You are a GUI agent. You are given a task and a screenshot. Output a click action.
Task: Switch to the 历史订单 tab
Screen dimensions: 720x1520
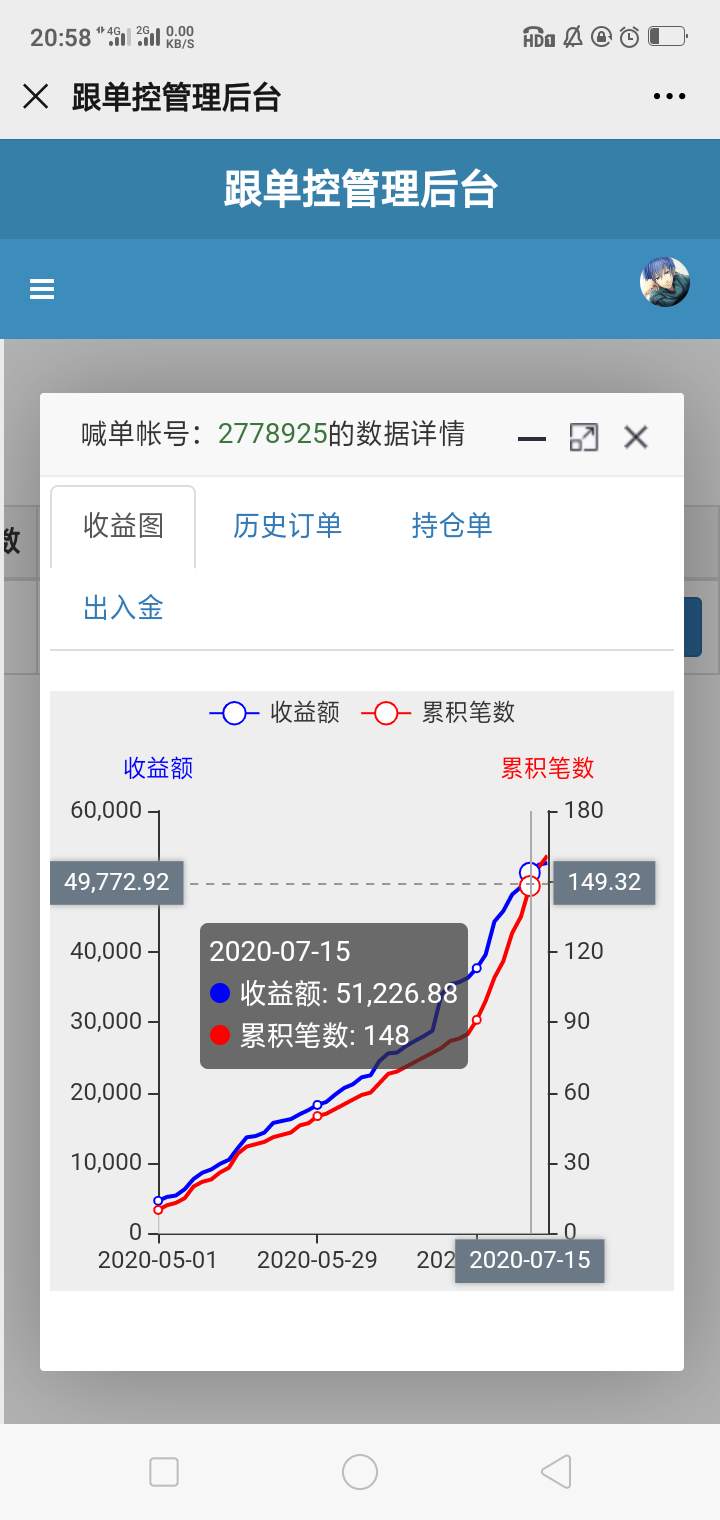coord(287,526)
